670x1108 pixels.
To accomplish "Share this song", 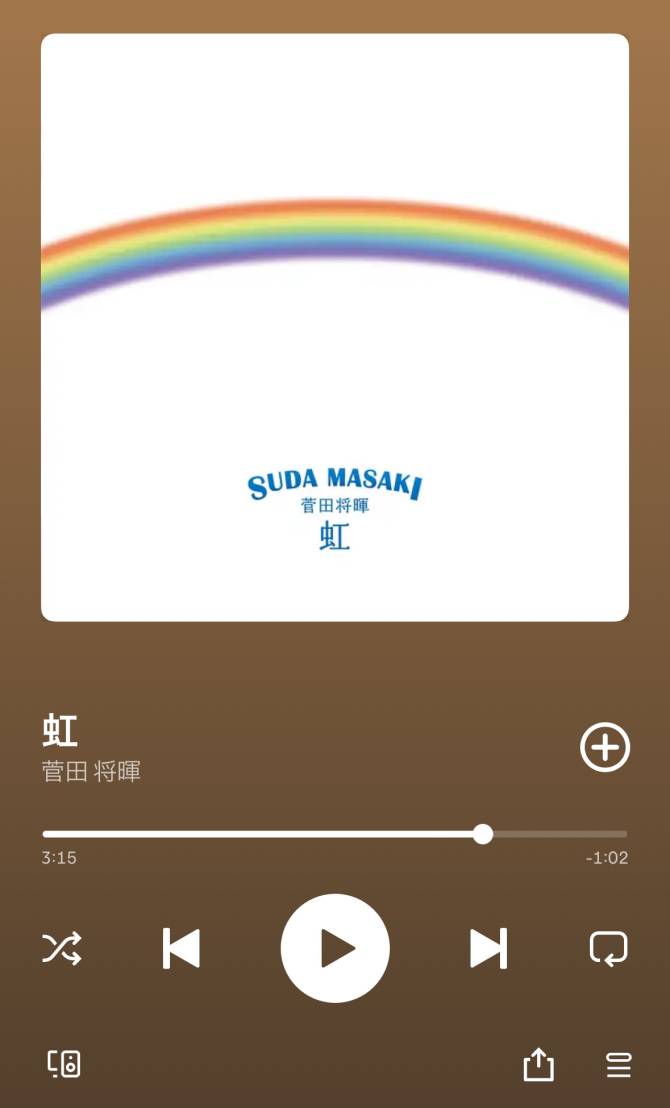I will point(539,1063).
